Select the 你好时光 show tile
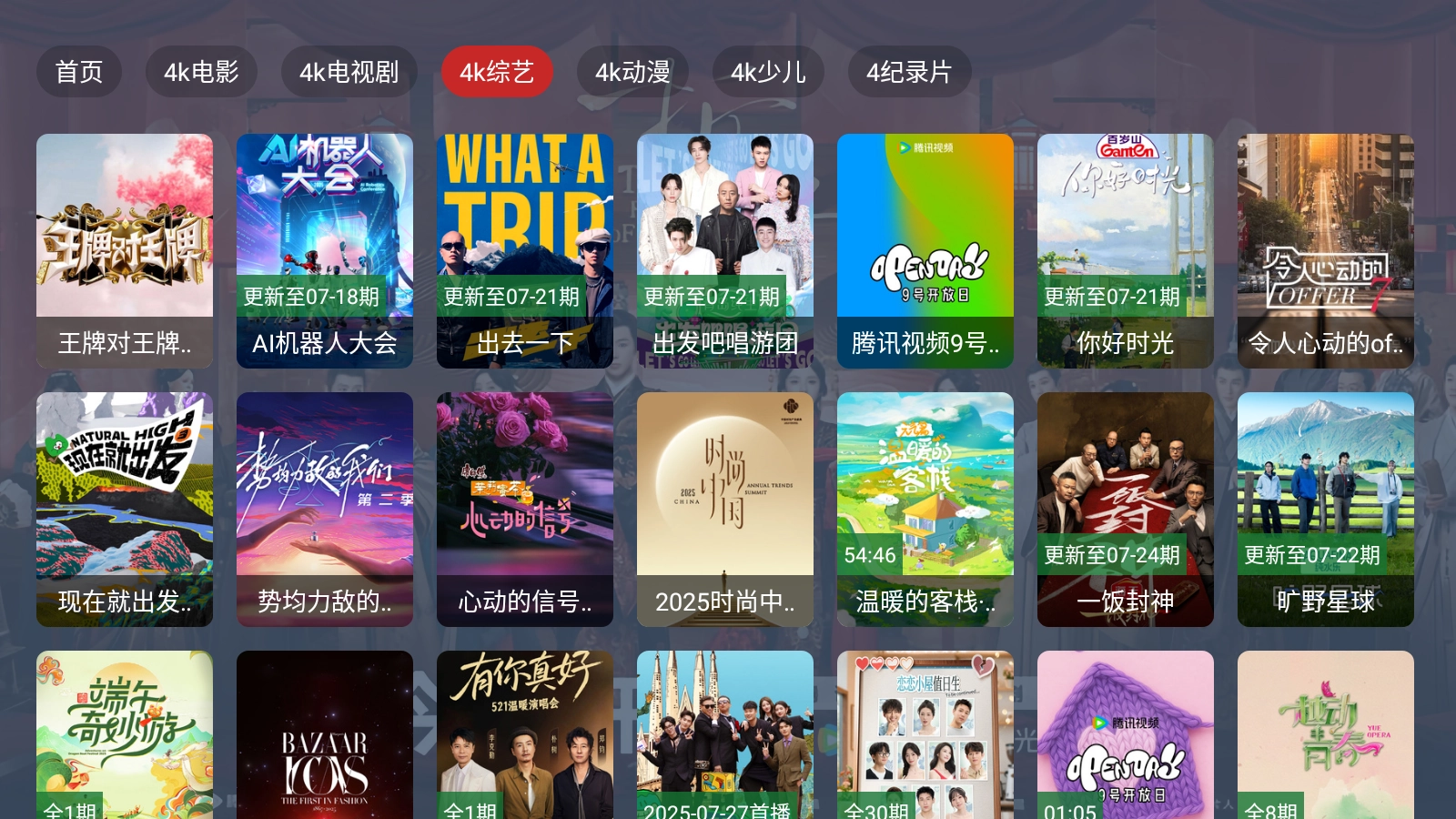 [1126, 250]
